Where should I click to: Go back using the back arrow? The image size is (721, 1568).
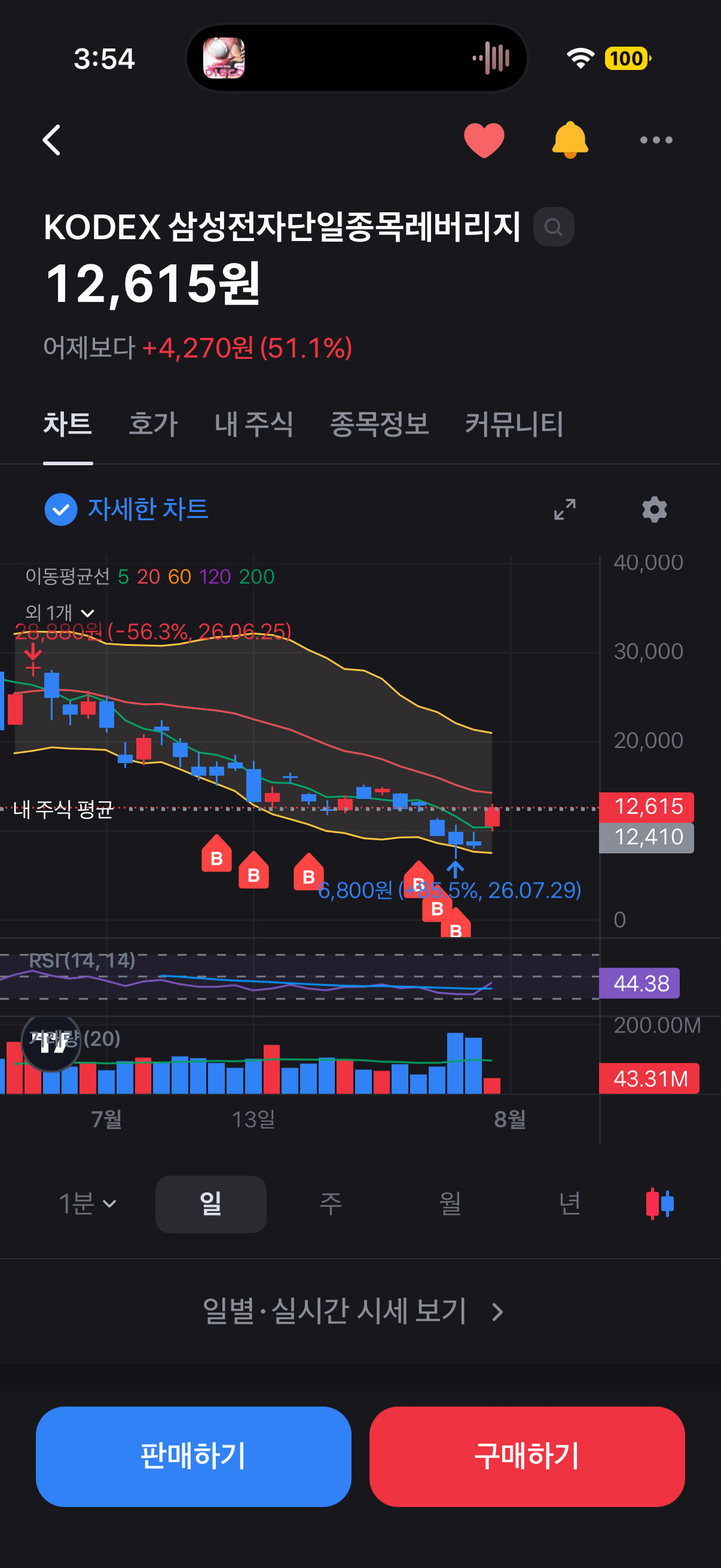coord(53,140)
